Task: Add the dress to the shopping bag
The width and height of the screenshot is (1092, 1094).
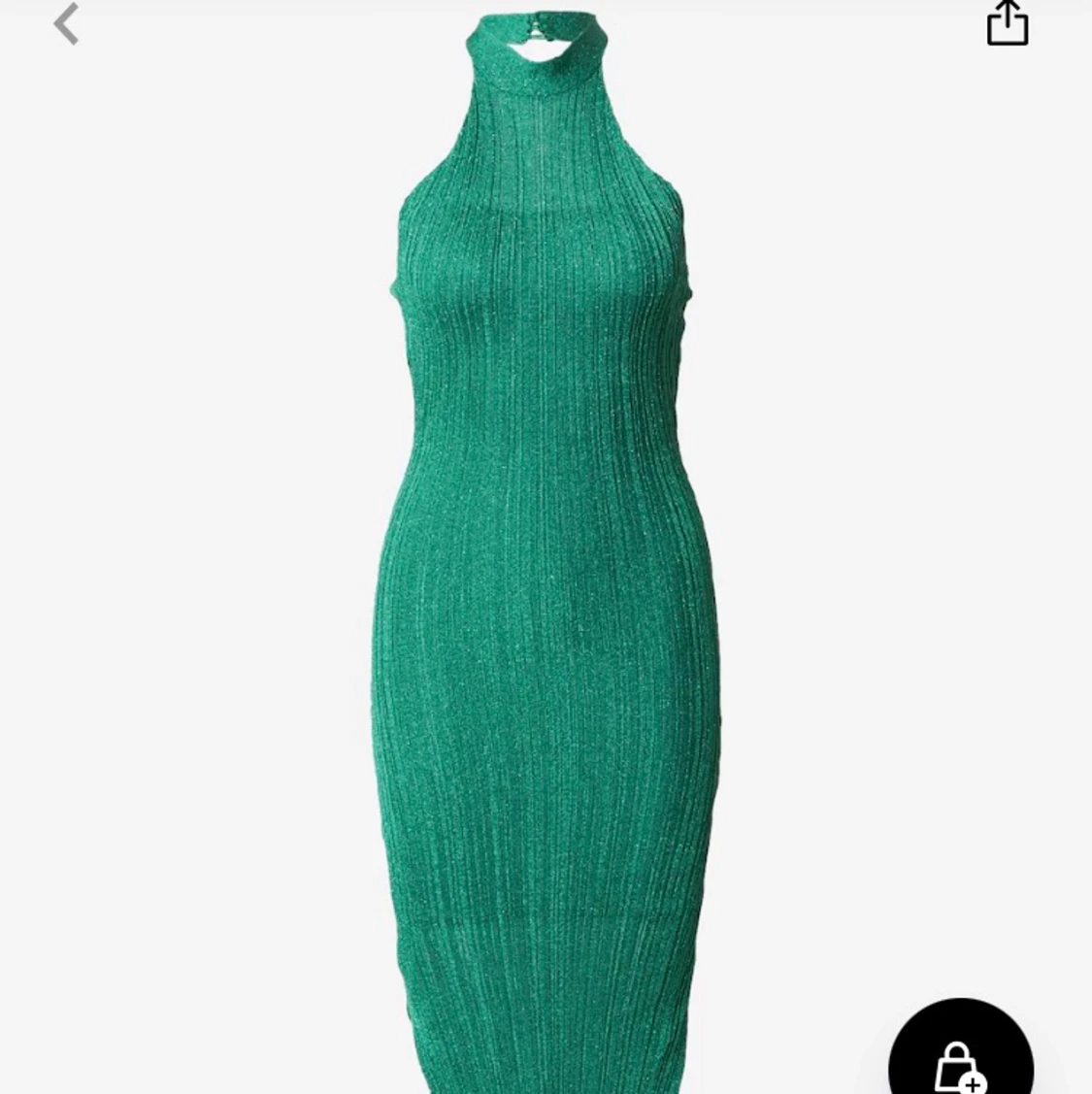Action: (959, 1060)
